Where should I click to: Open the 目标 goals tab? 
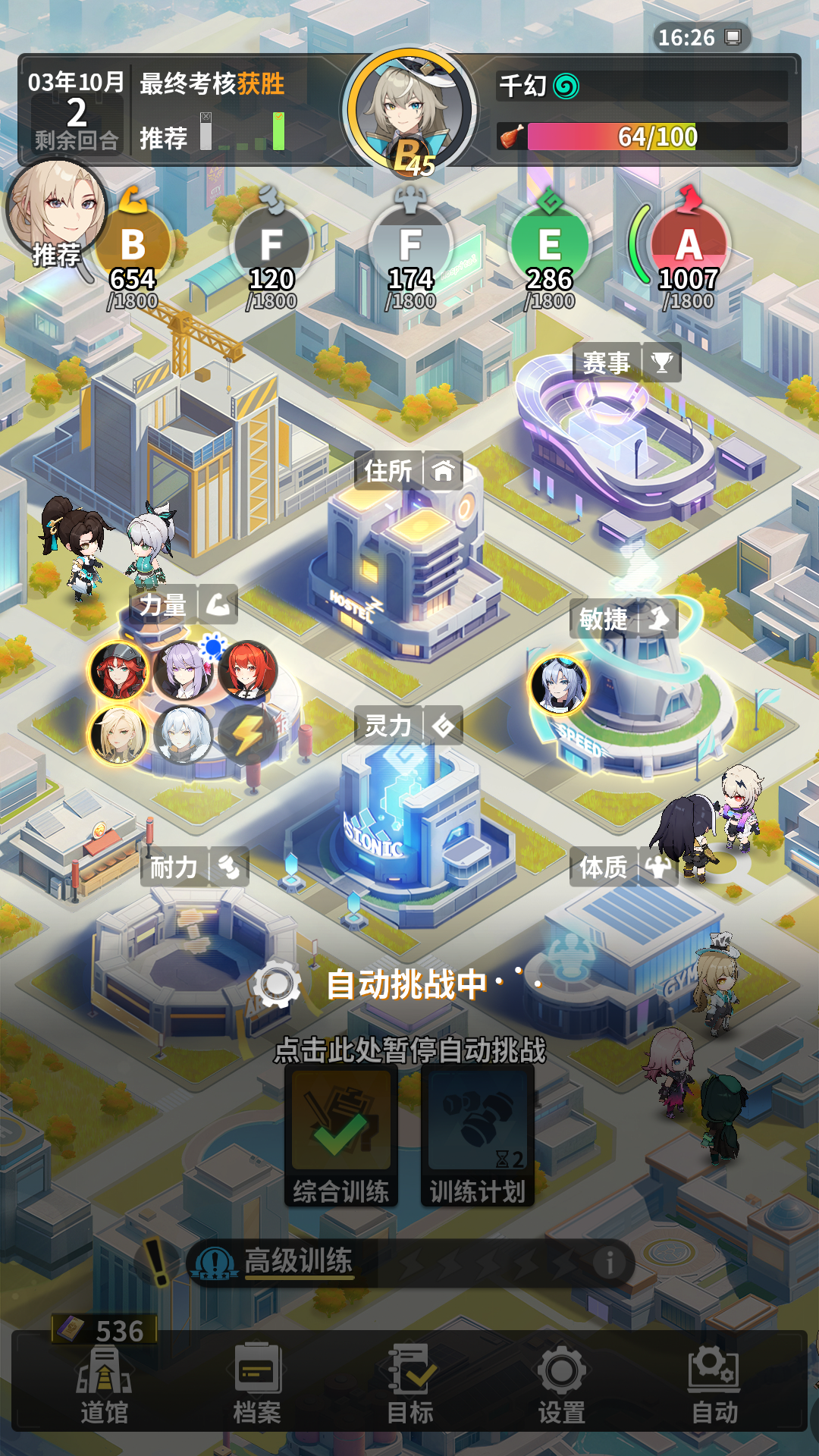pos(409,1385)
